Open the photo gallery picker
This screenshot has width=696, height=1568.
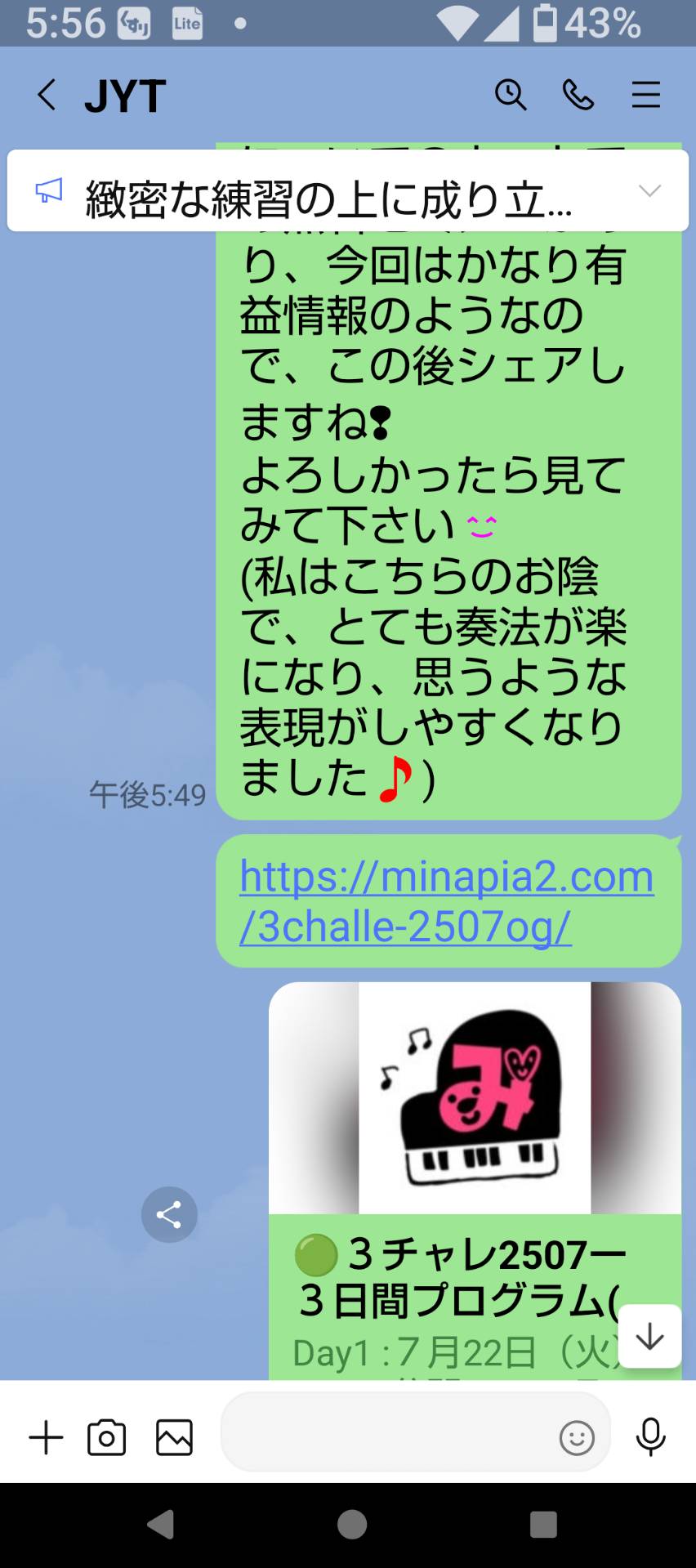point(174,1437)
